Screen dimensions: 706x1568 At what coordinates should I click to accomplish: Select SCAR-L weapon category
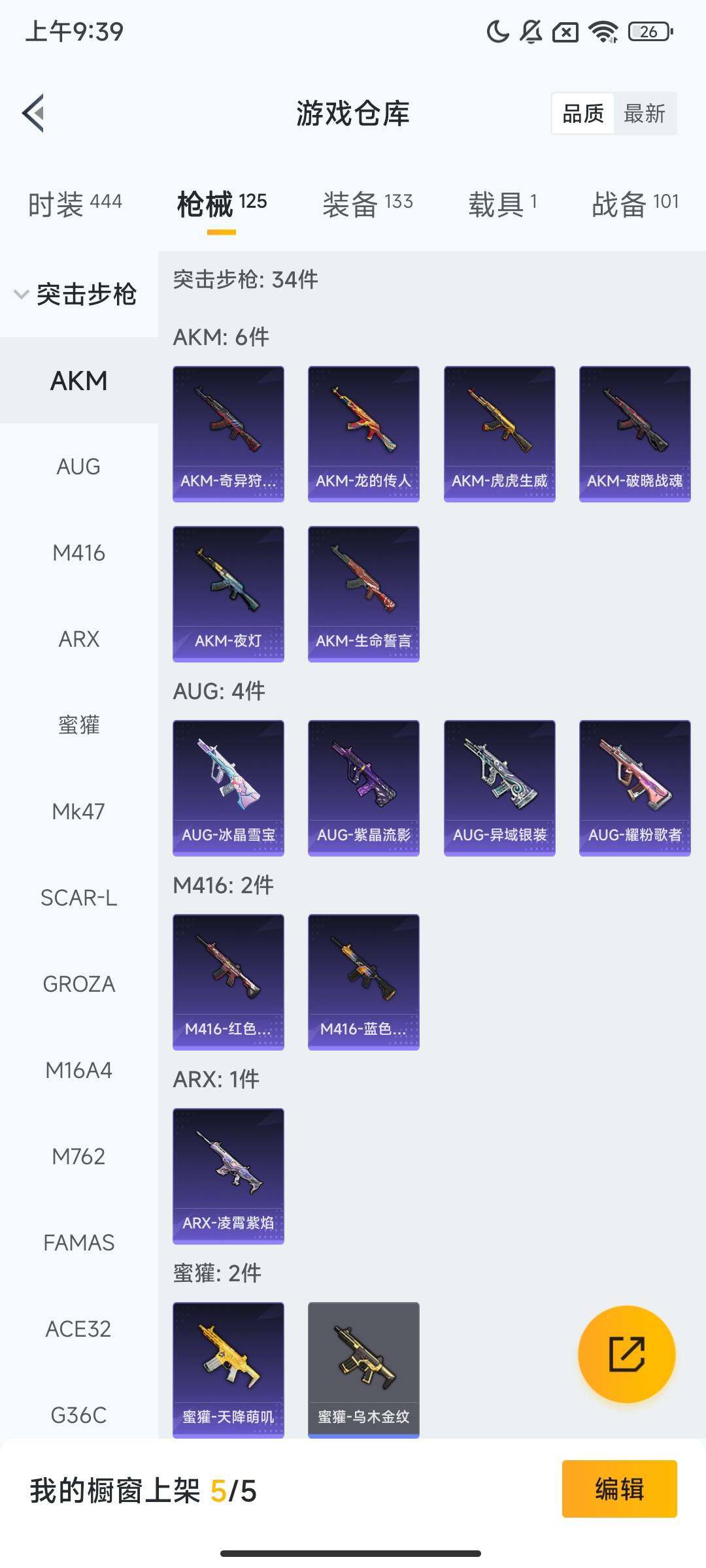[x=78, y=898]
